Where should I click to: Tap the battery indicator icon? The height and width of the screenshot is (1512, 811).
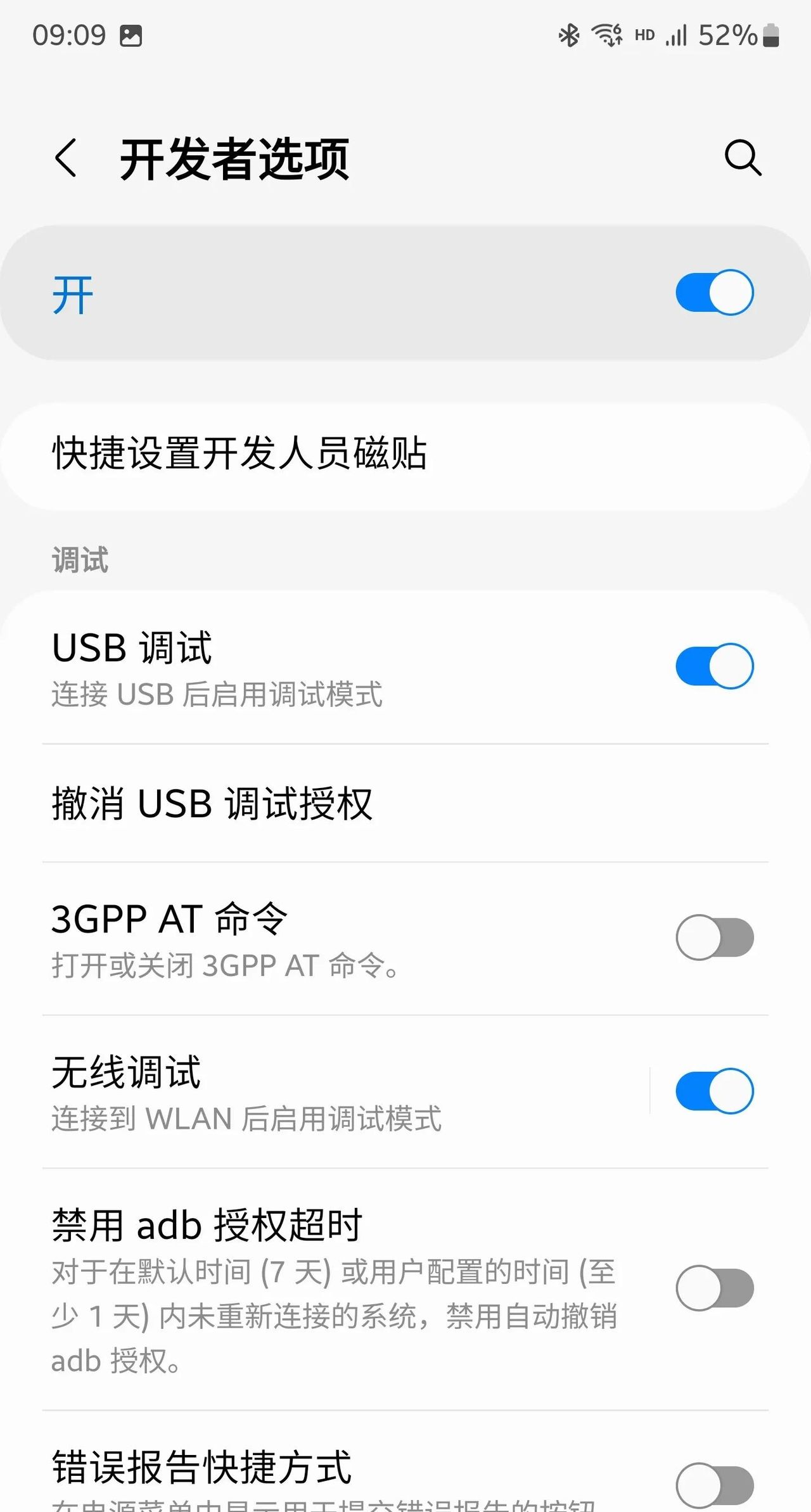772,35
